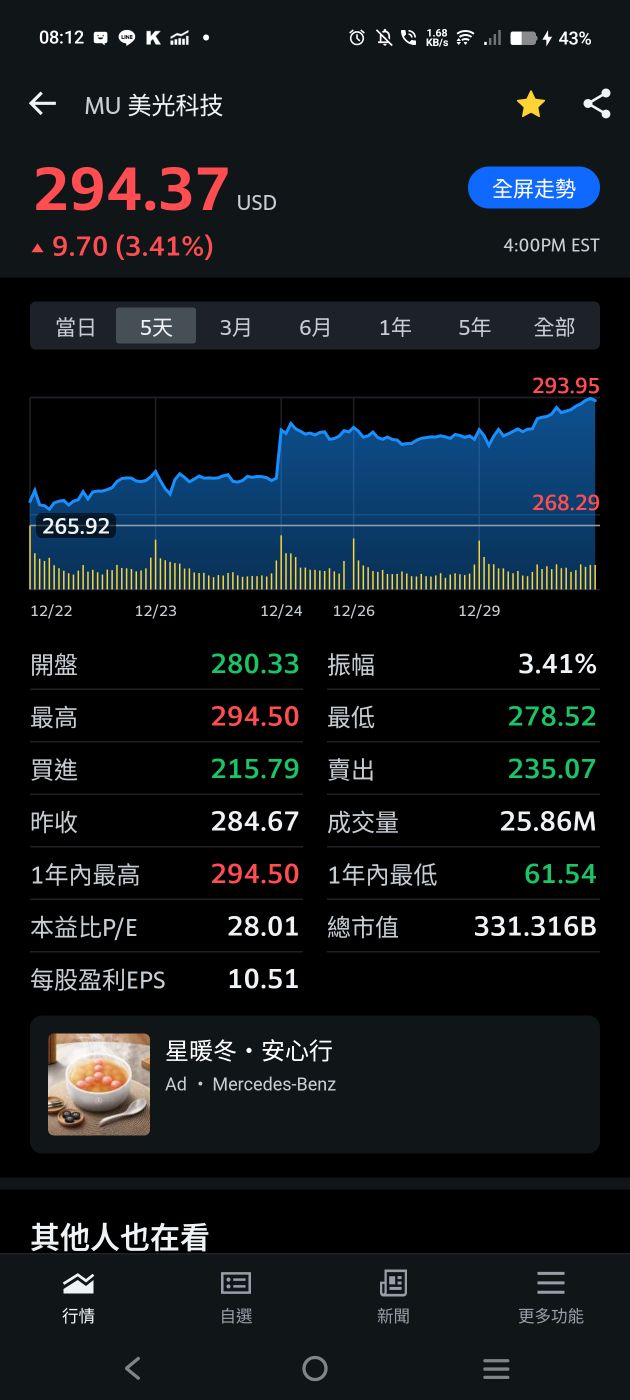Open 更多功能 menu
The height and width of the screenshot is (1400, 630).
tap(550, 1297)
